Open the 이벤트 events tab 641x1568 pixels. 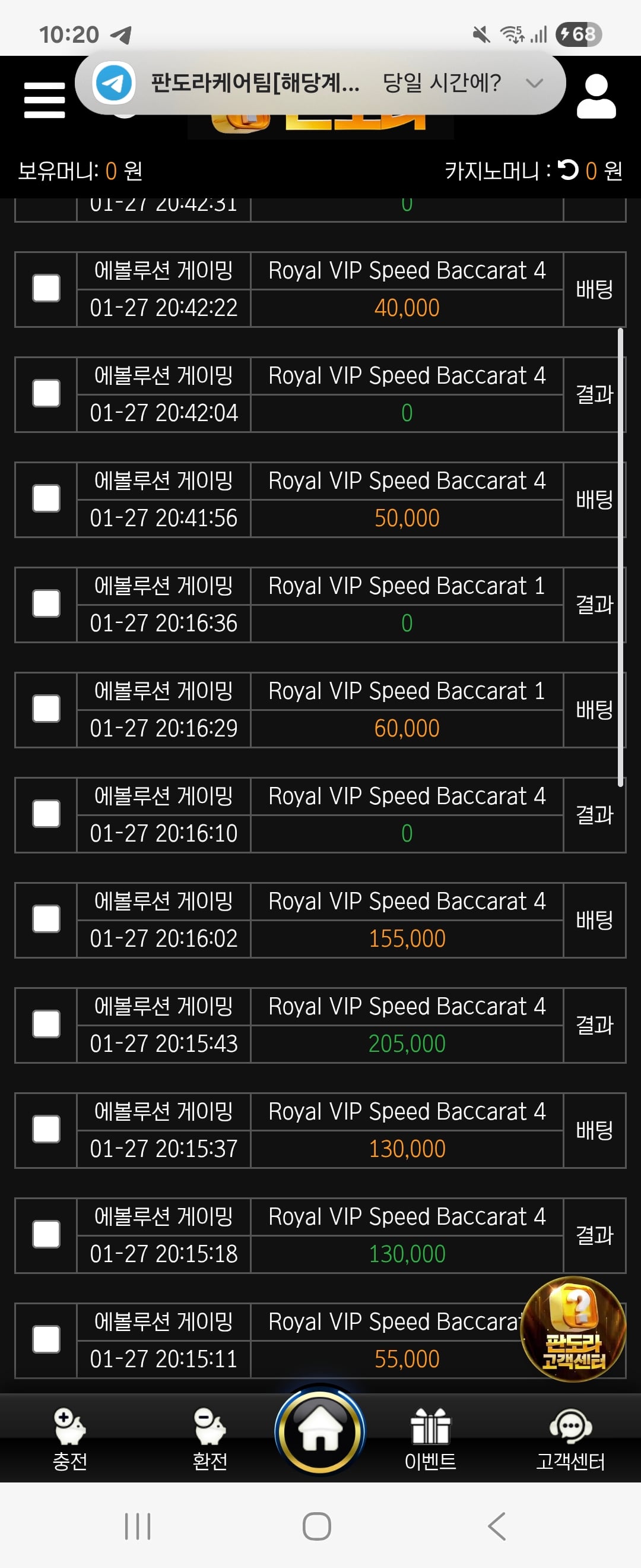coord(430,1439)
